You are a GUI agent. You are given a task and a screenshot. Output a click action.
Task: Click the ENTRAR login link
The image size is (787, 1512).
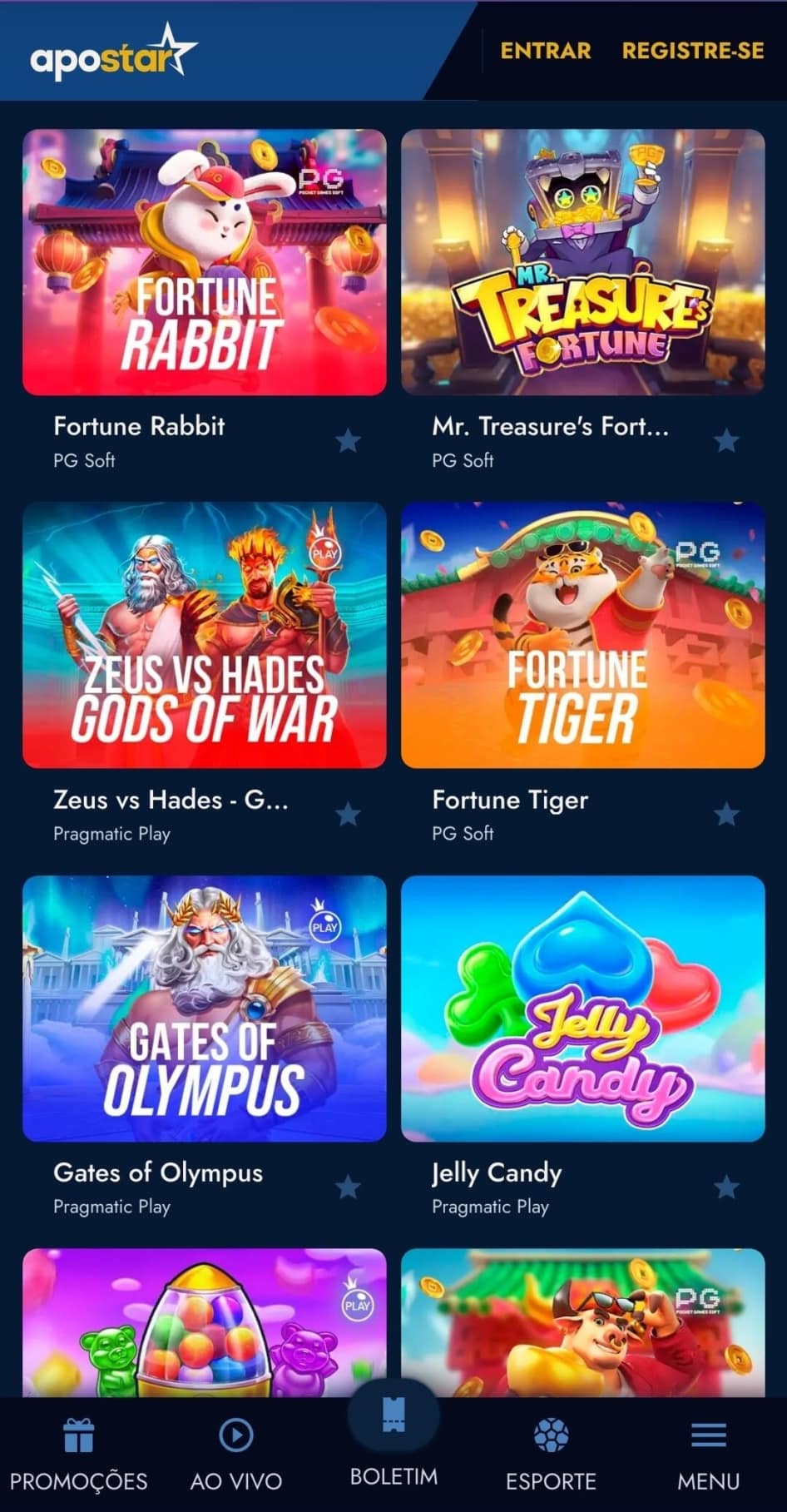coord(544,52)
